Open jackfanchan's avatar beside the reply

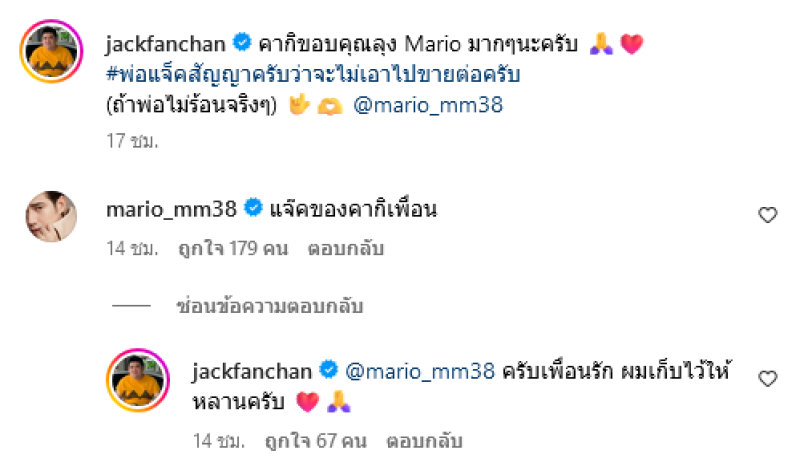click(136, 381)
